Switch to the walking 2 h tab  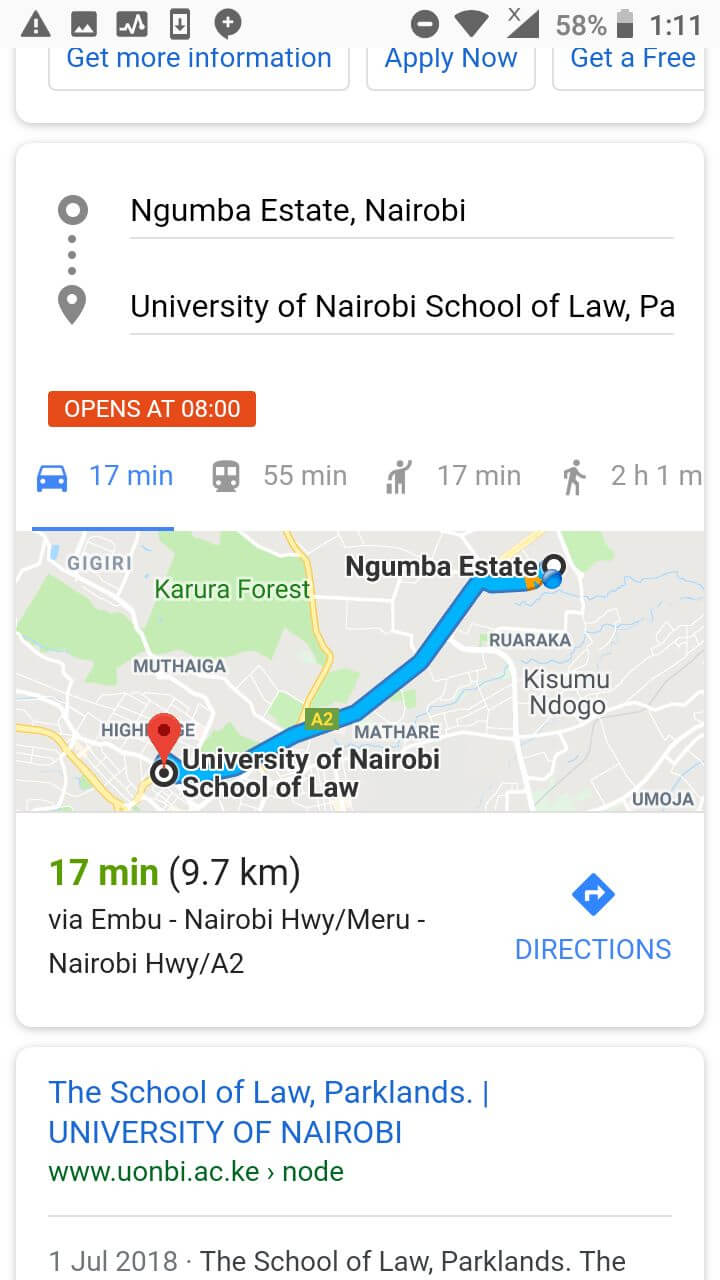630,477
